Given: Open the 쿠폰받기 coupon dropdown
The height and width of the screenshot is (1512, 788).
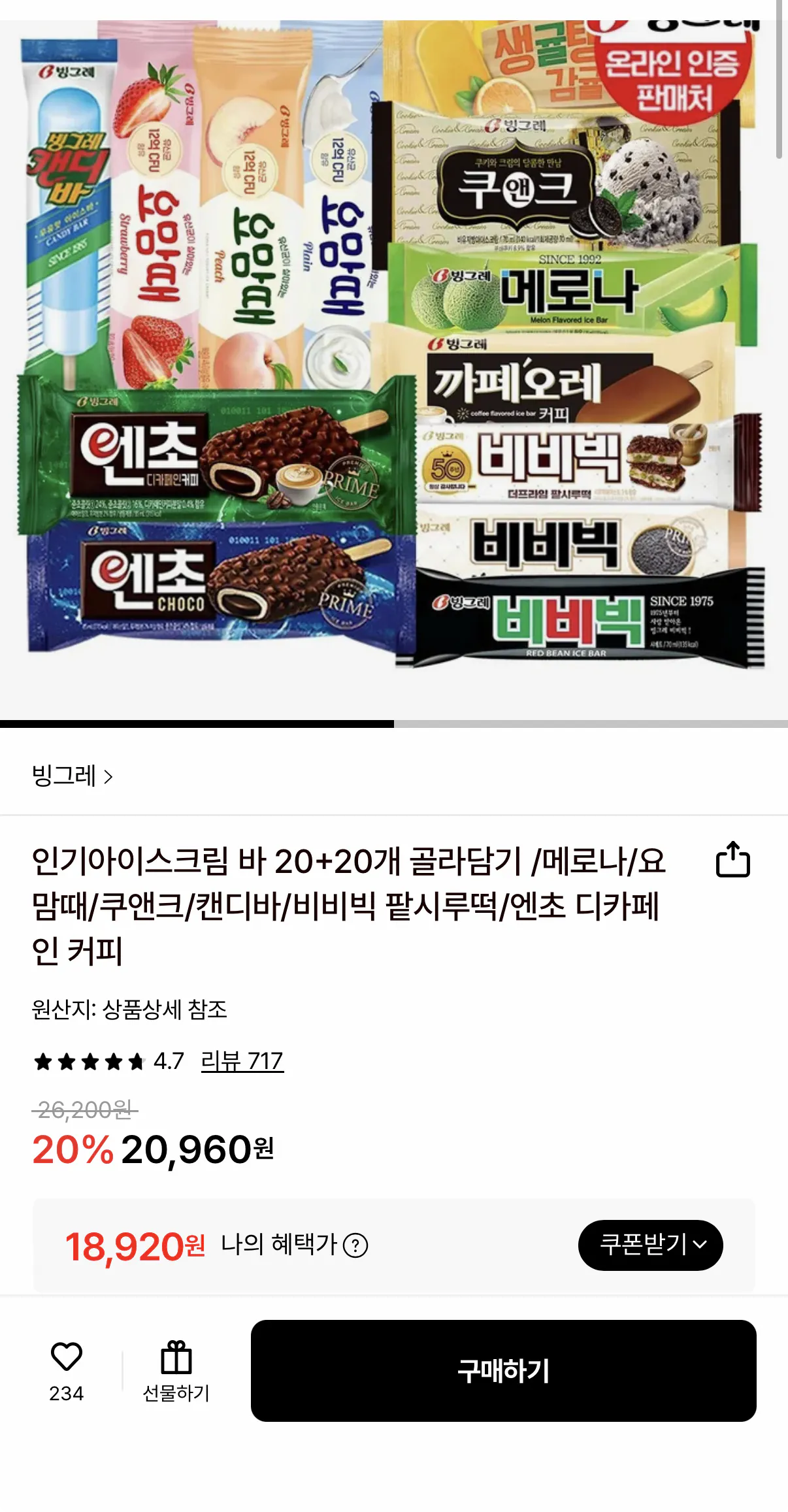Looking at the screenshot, I should pos(651,1244).
